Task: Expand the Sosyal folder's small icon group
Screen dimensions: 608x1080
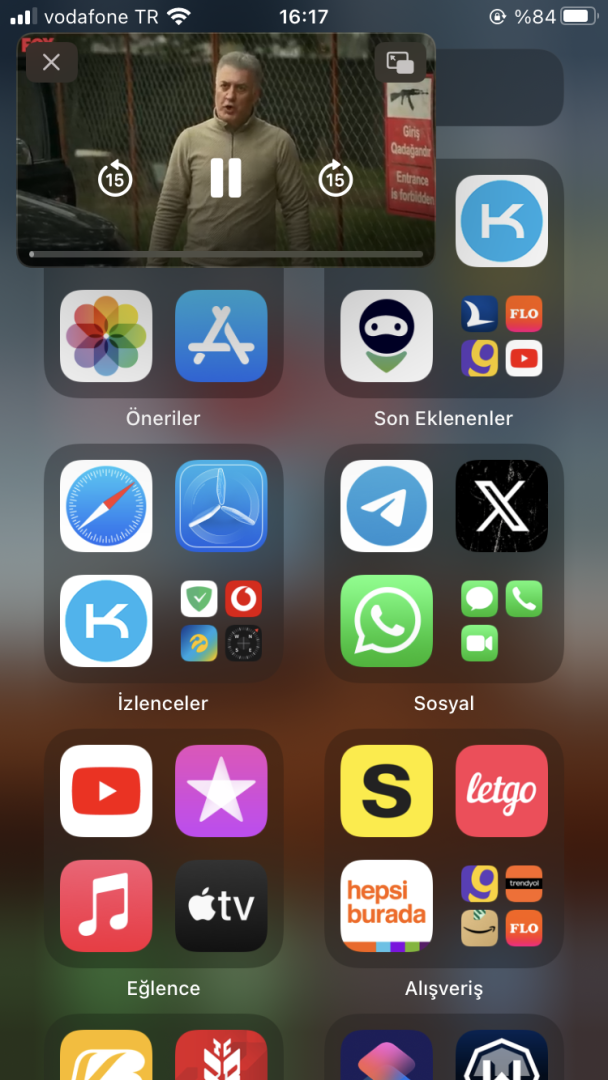Action: coord(501,621)
